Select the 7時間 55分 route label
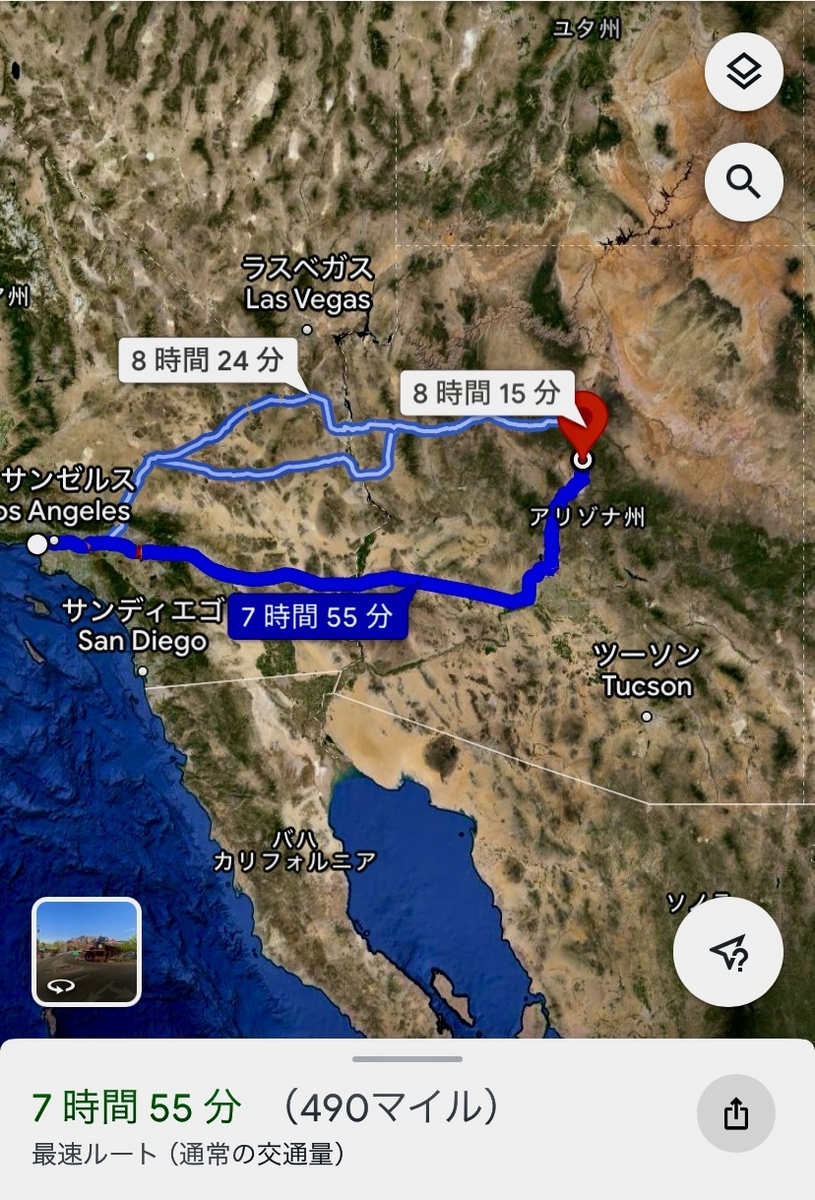This screenshot has height=1200, width=815. [x=318, y=617]
